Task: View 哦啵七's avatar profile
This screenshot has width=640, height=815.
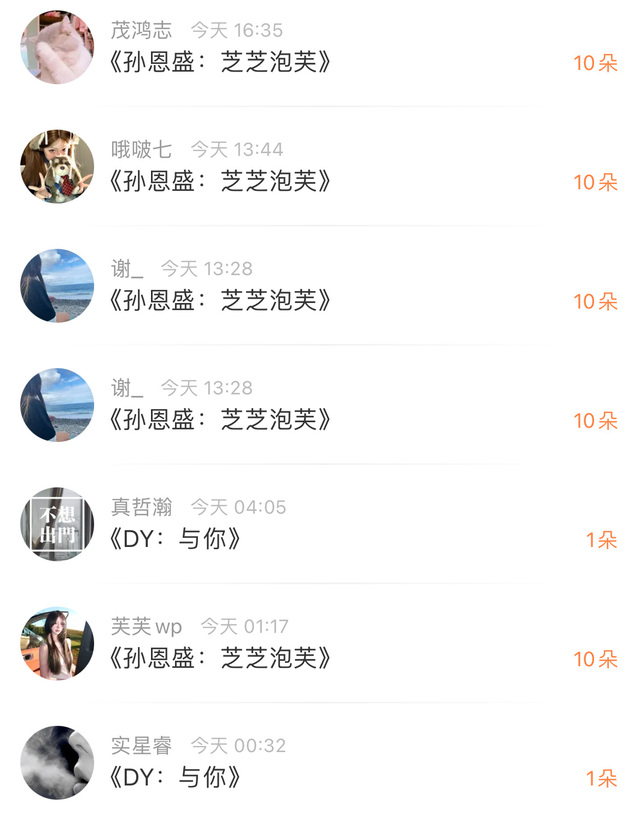Action: pos(57,166)
